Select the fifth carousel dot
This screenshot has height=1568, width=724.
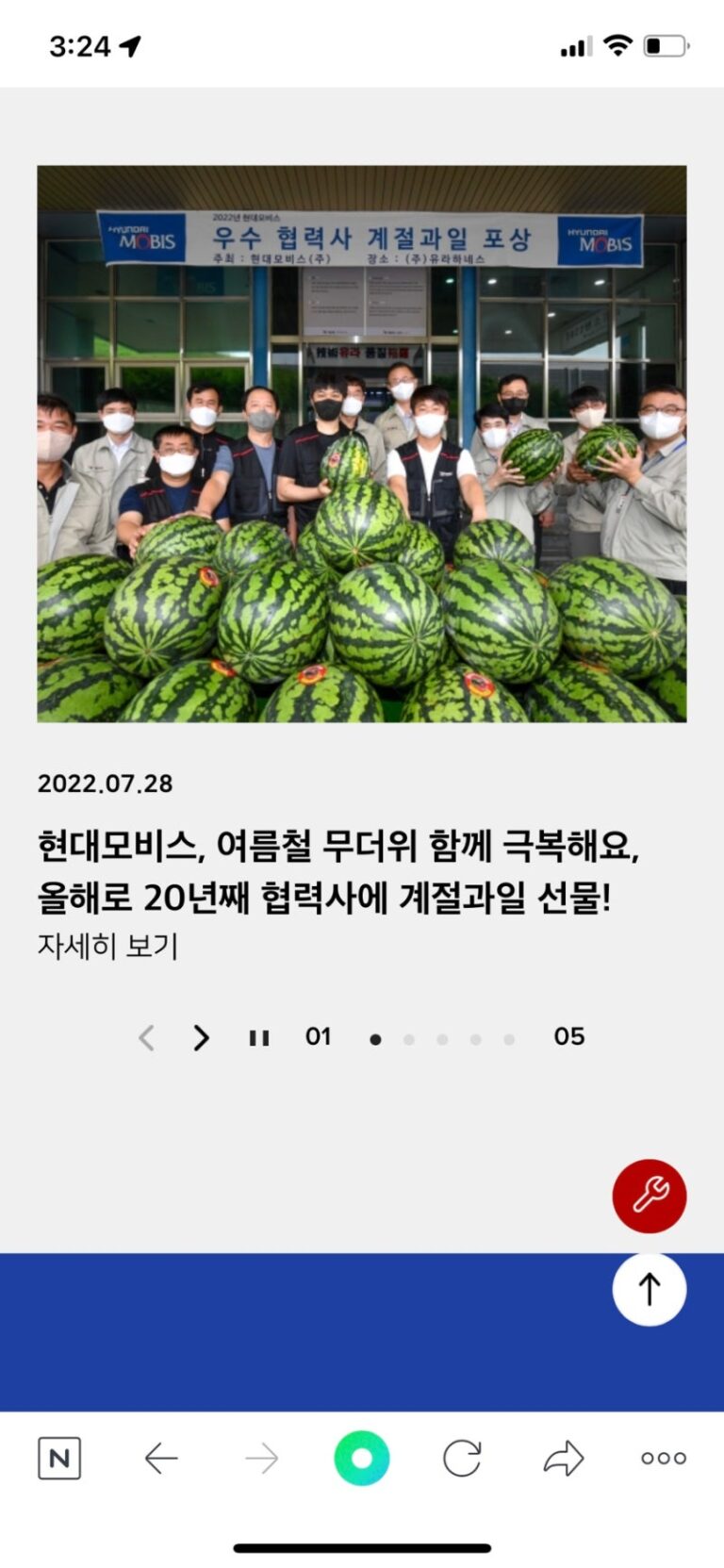(x=509, y=1039)
